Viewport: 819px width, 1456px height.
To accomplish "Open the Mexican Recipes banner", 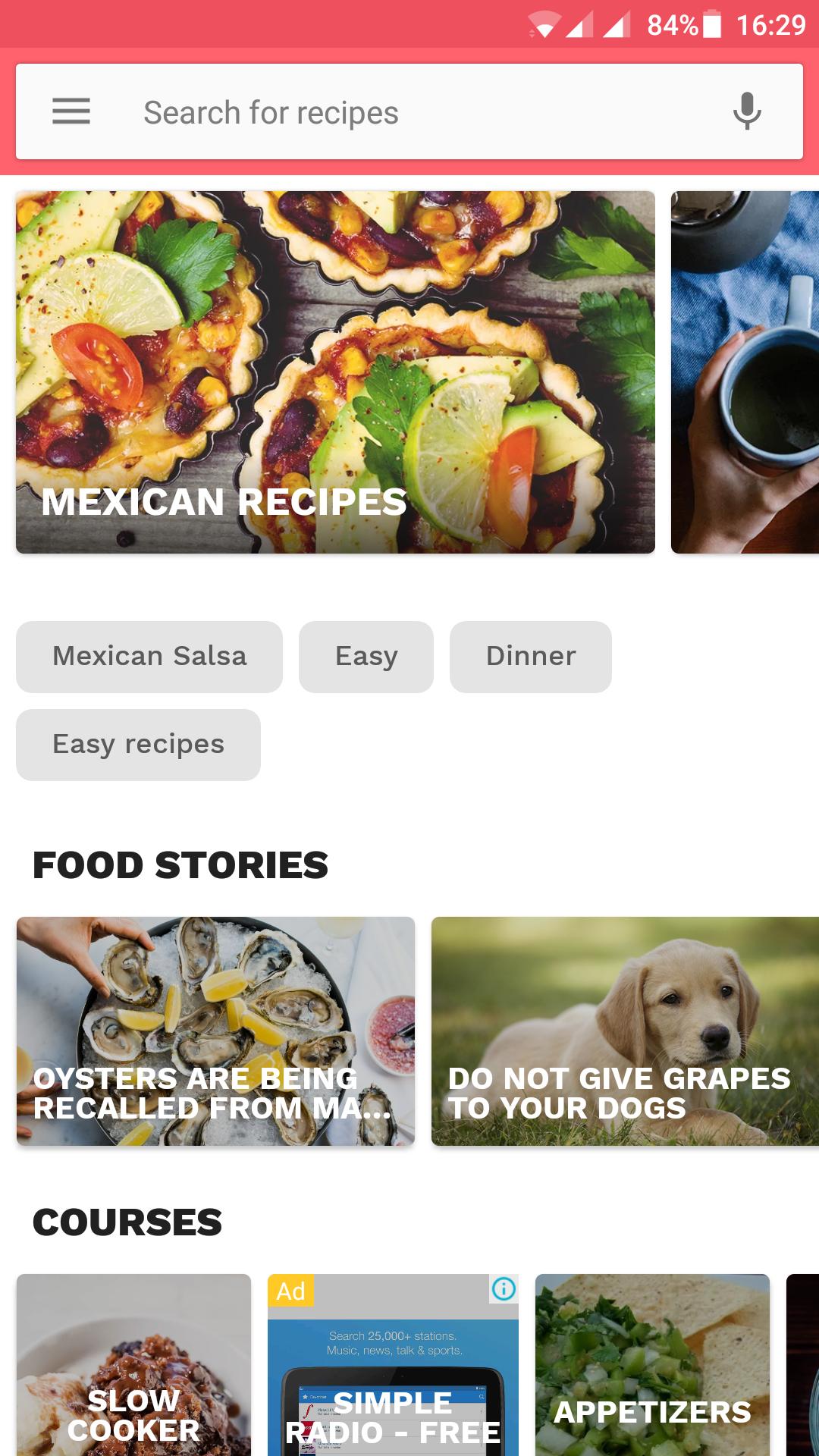I will point(335,372).
